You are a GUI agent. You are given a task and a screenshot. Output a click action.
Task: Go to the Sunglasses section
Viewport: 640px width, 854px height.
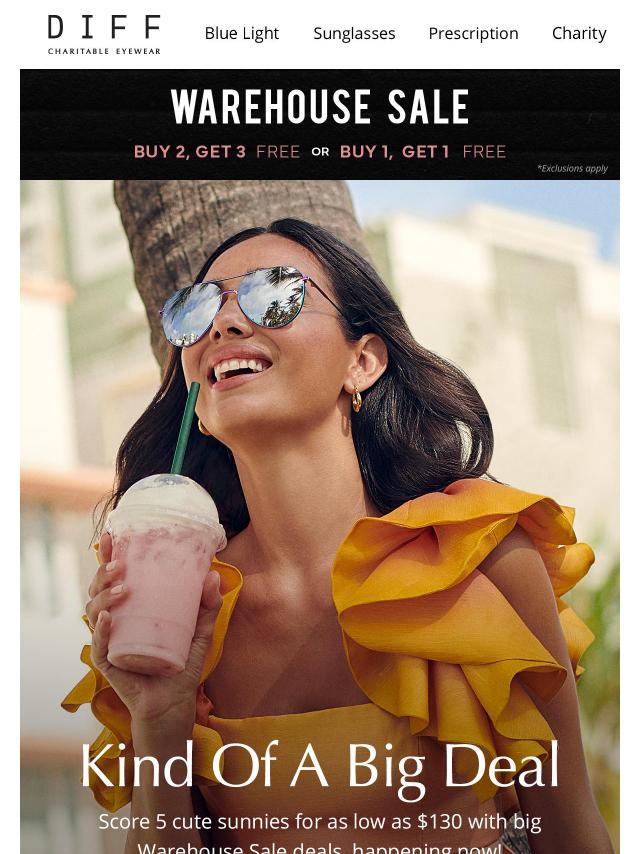tap(354, 33)
